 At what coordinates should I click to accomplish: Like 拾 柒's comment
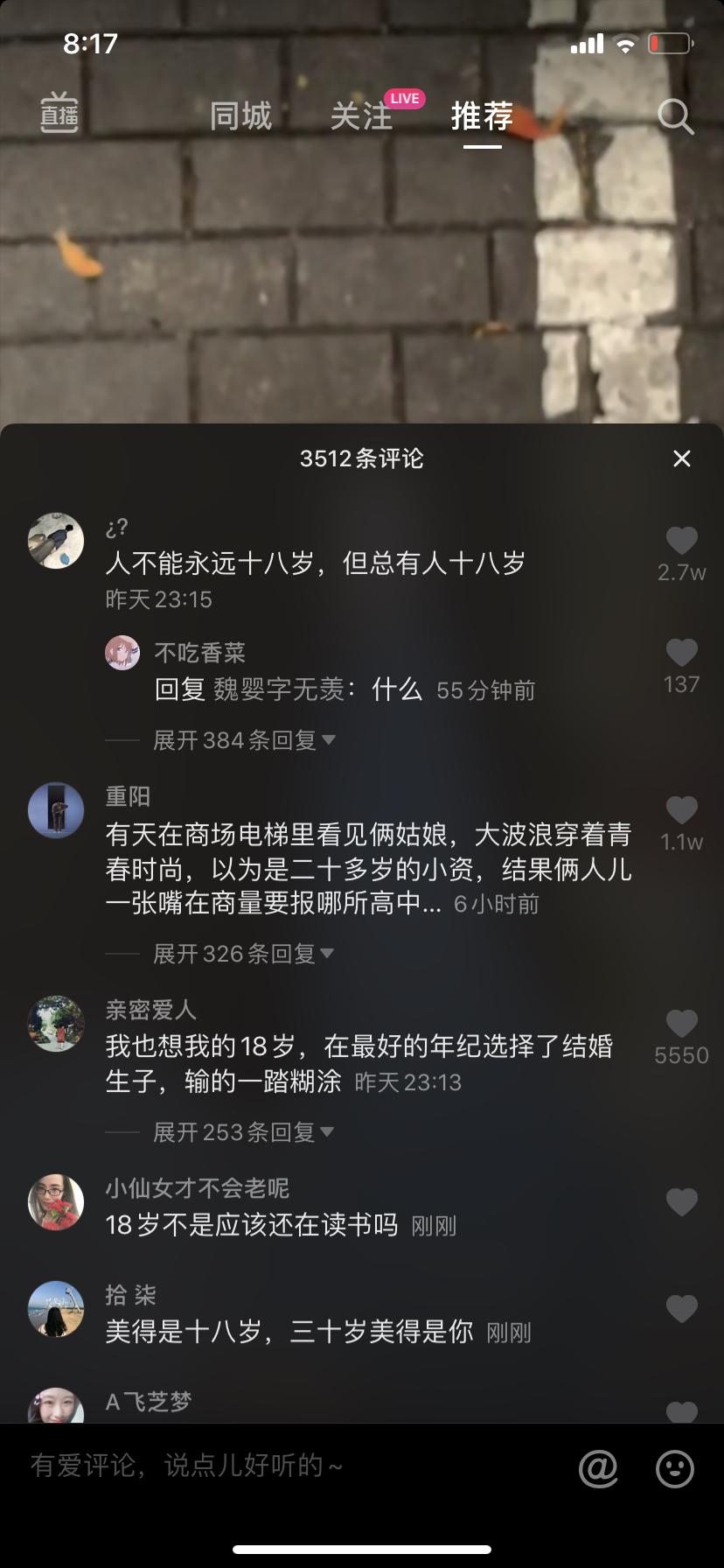point(681,1310)
